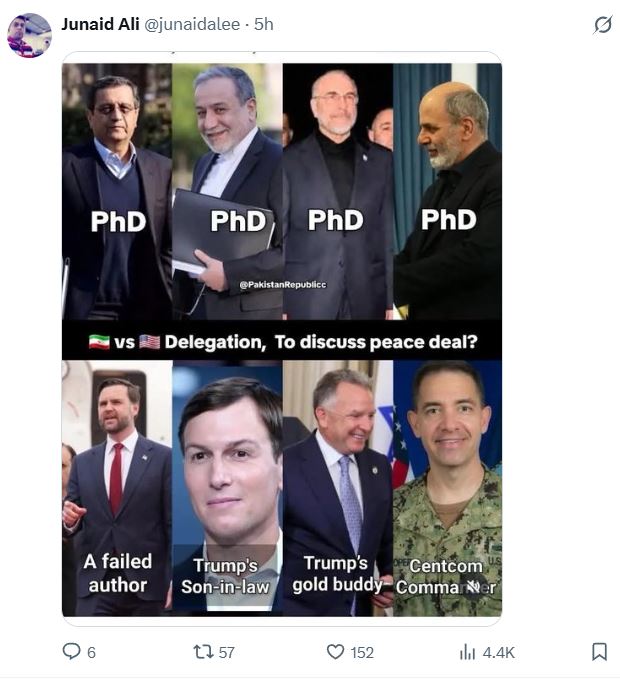Like Junaid Ali's post

(336, 652)
